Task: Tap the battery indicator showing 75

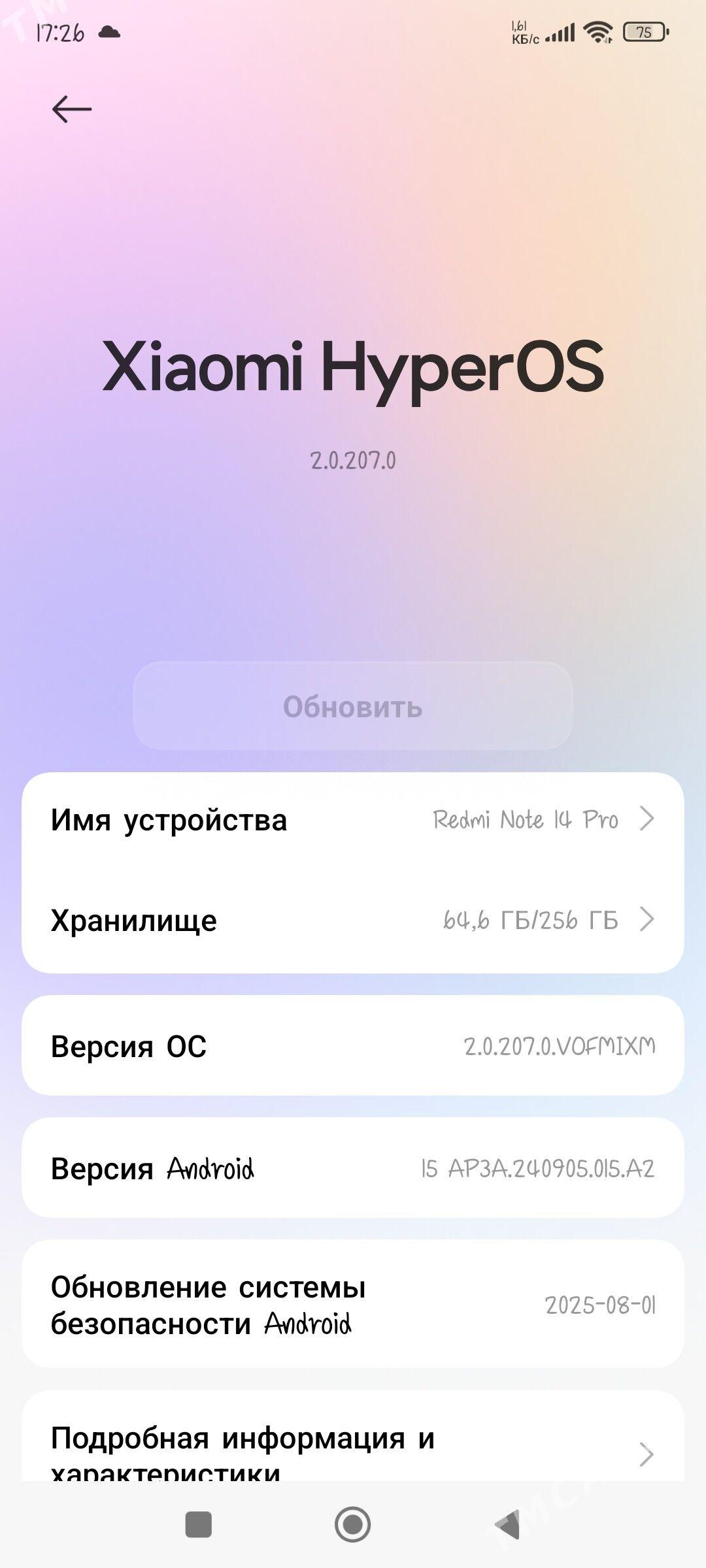Action: pyautogui.click(x=644, y=31)
